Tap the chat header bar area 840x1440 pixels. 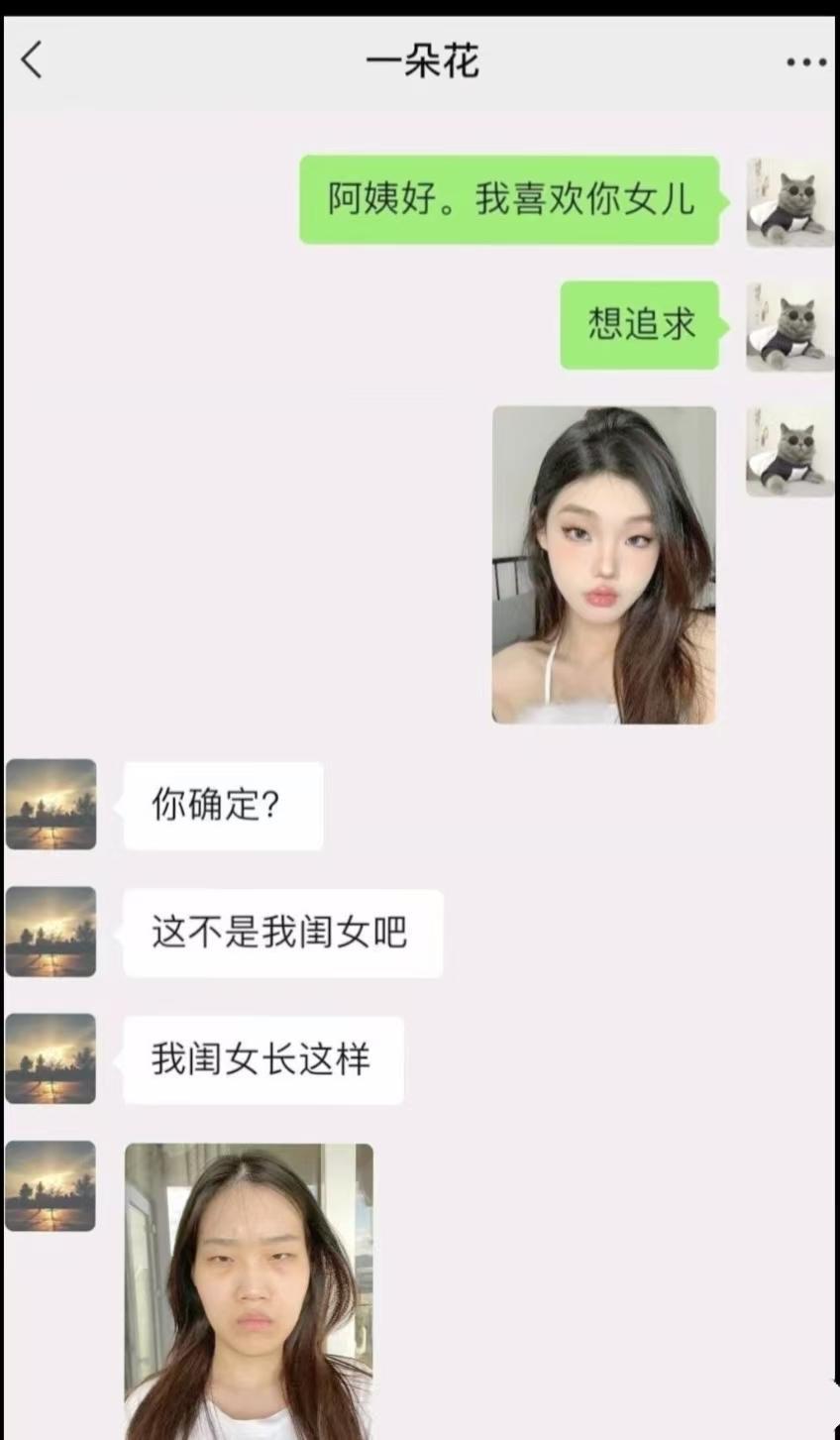[420, 60]
